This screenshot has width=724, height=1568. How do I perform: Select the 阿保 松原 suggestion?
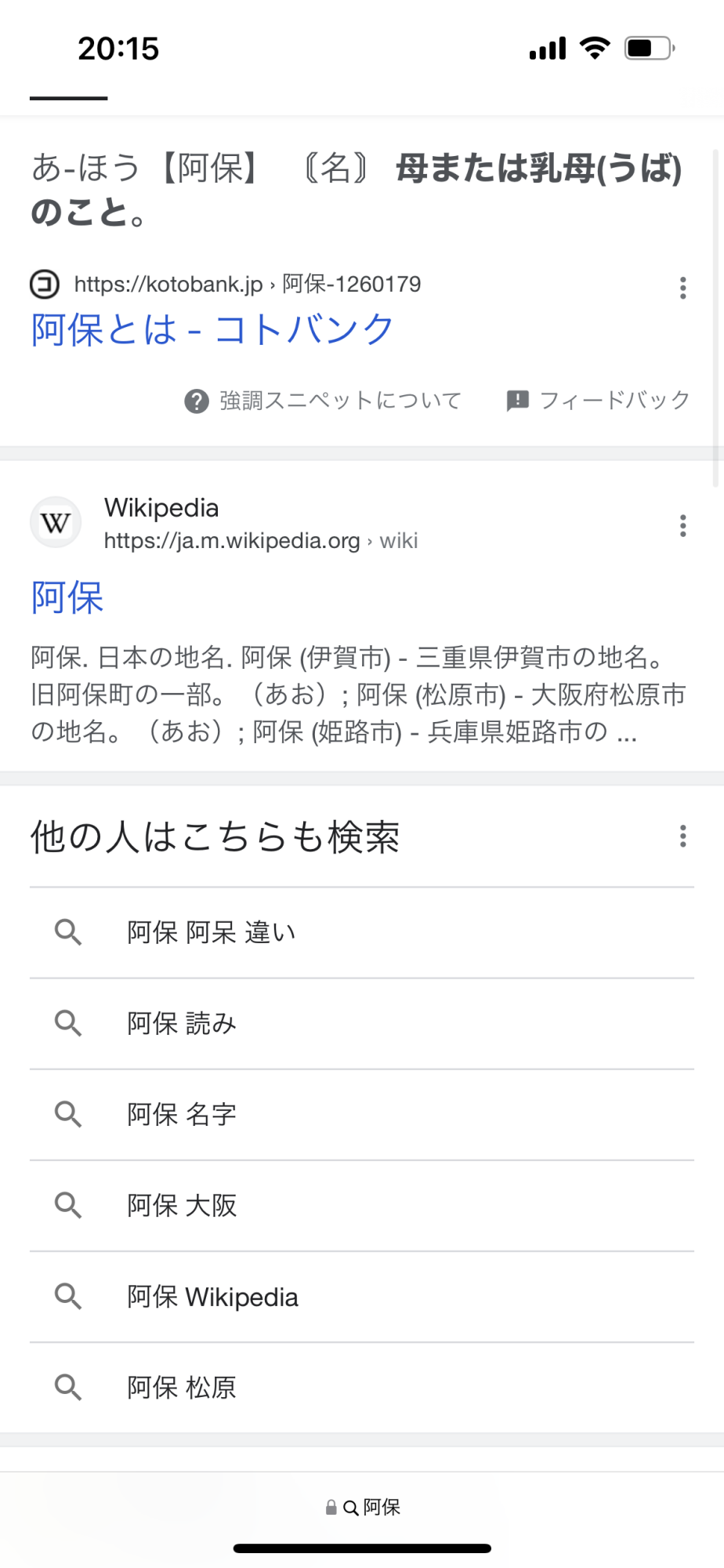tap(182, 1388)
